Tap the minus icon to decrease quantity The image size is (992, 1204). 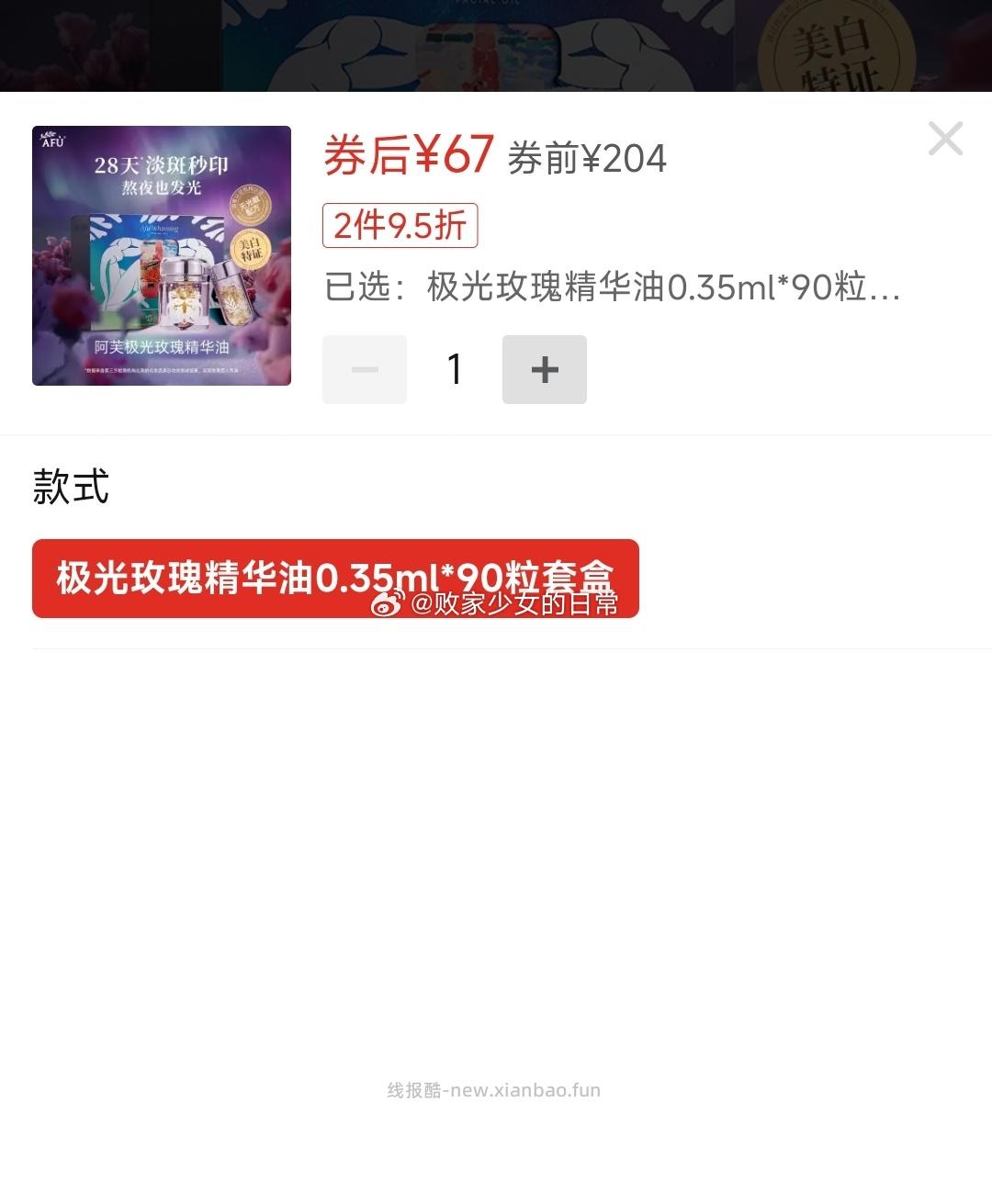tap(364, 369)
